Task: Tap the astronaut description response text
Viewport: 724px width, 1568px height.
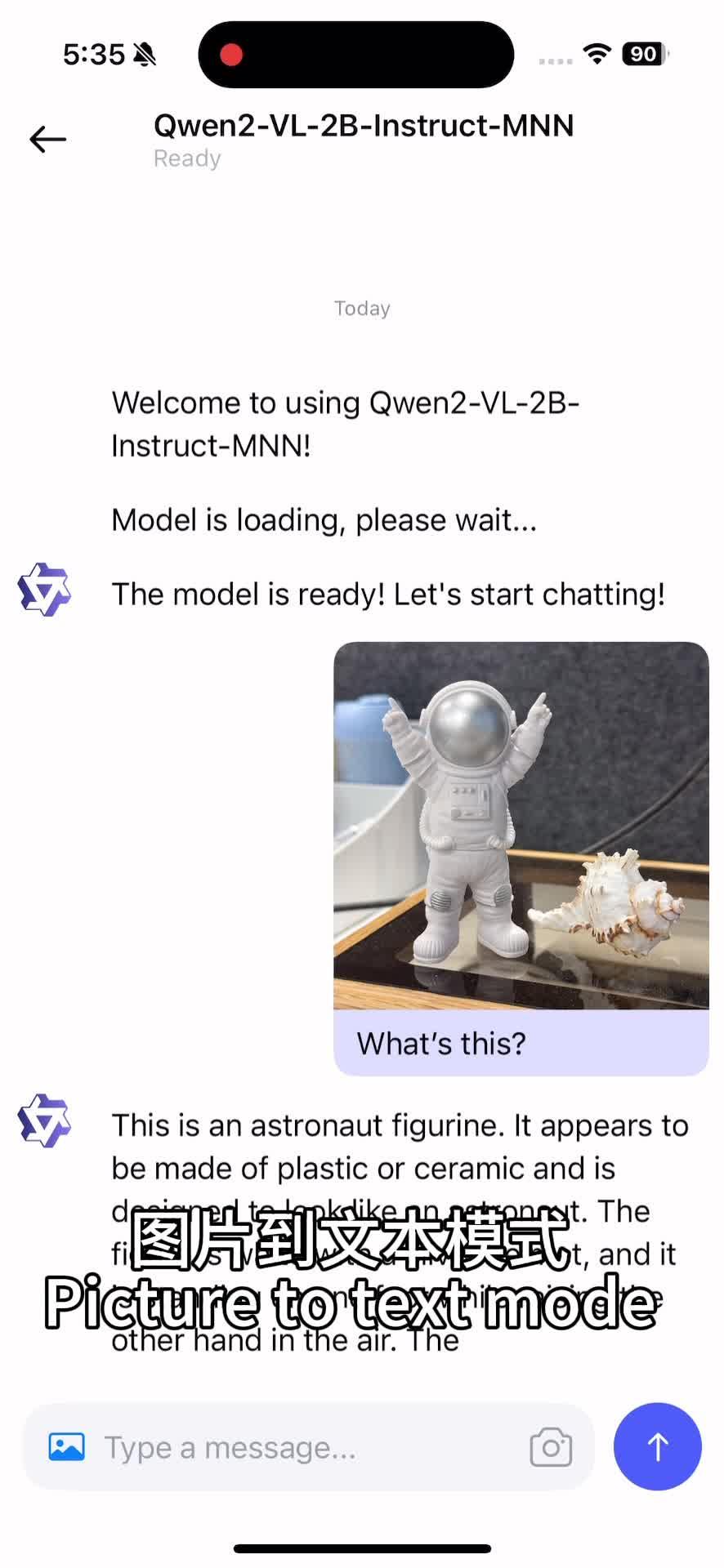Action: click(x=392, y=1168)
